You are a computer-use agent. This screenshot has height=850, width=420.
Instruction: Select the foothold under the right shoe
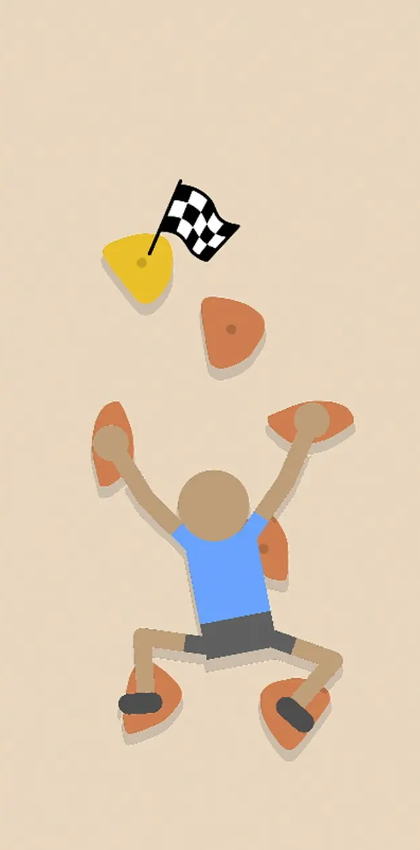point(294,713)
